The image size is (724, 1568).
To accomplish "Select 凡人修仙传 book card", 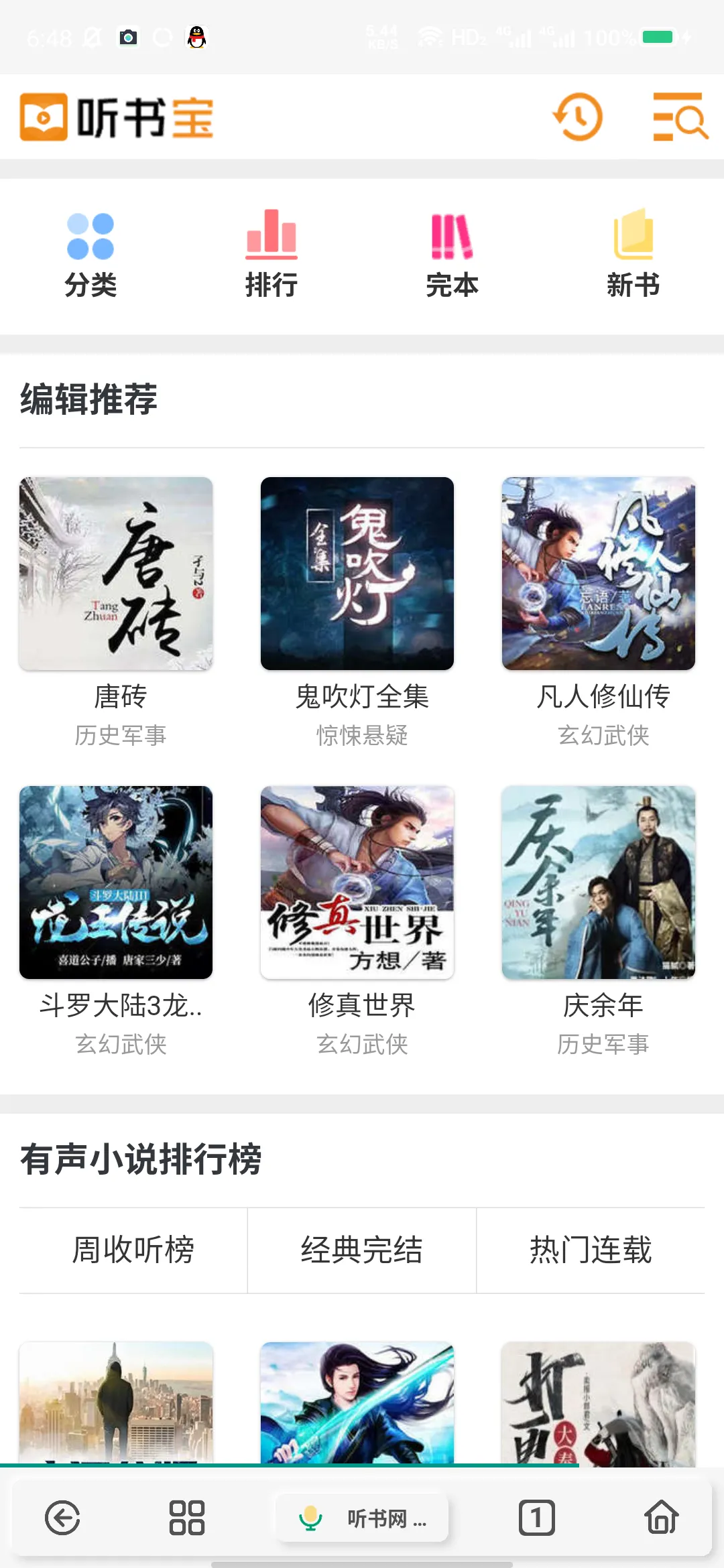I will [599, 574].
